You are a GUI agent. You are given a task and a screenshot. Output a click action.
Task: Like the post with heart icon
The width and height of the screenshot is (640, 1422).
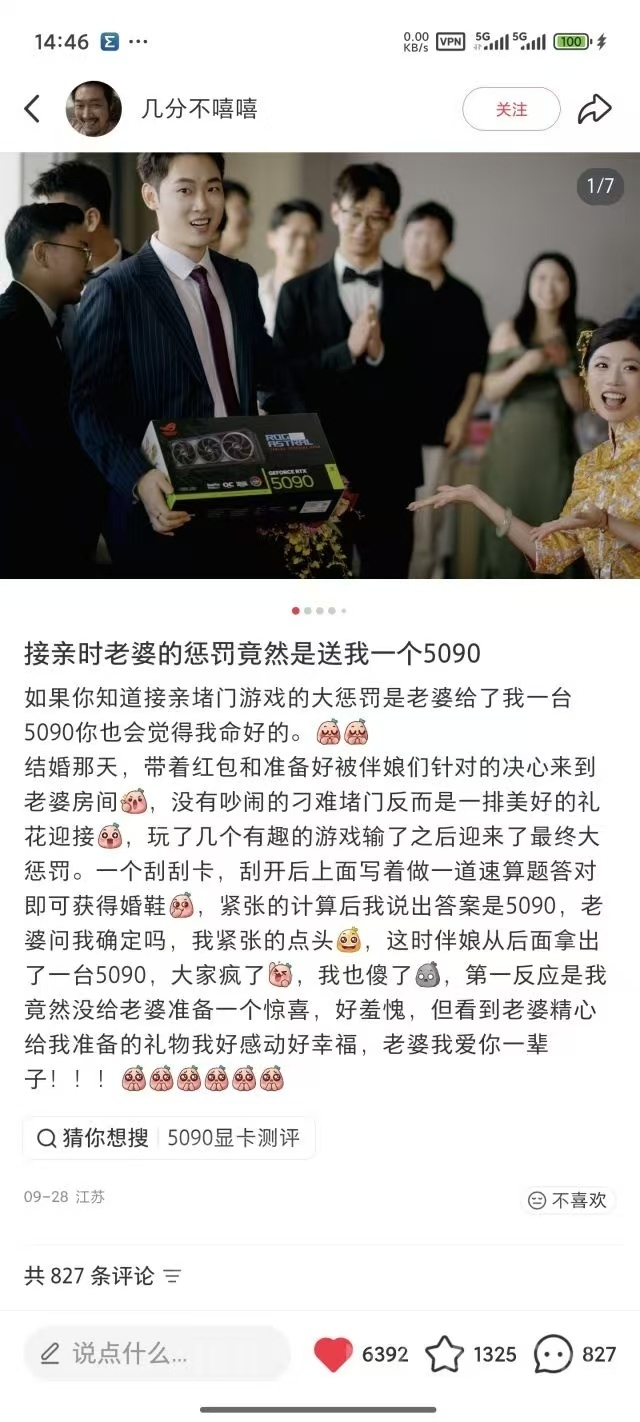pyautogui.click(x=334, y=1354)
